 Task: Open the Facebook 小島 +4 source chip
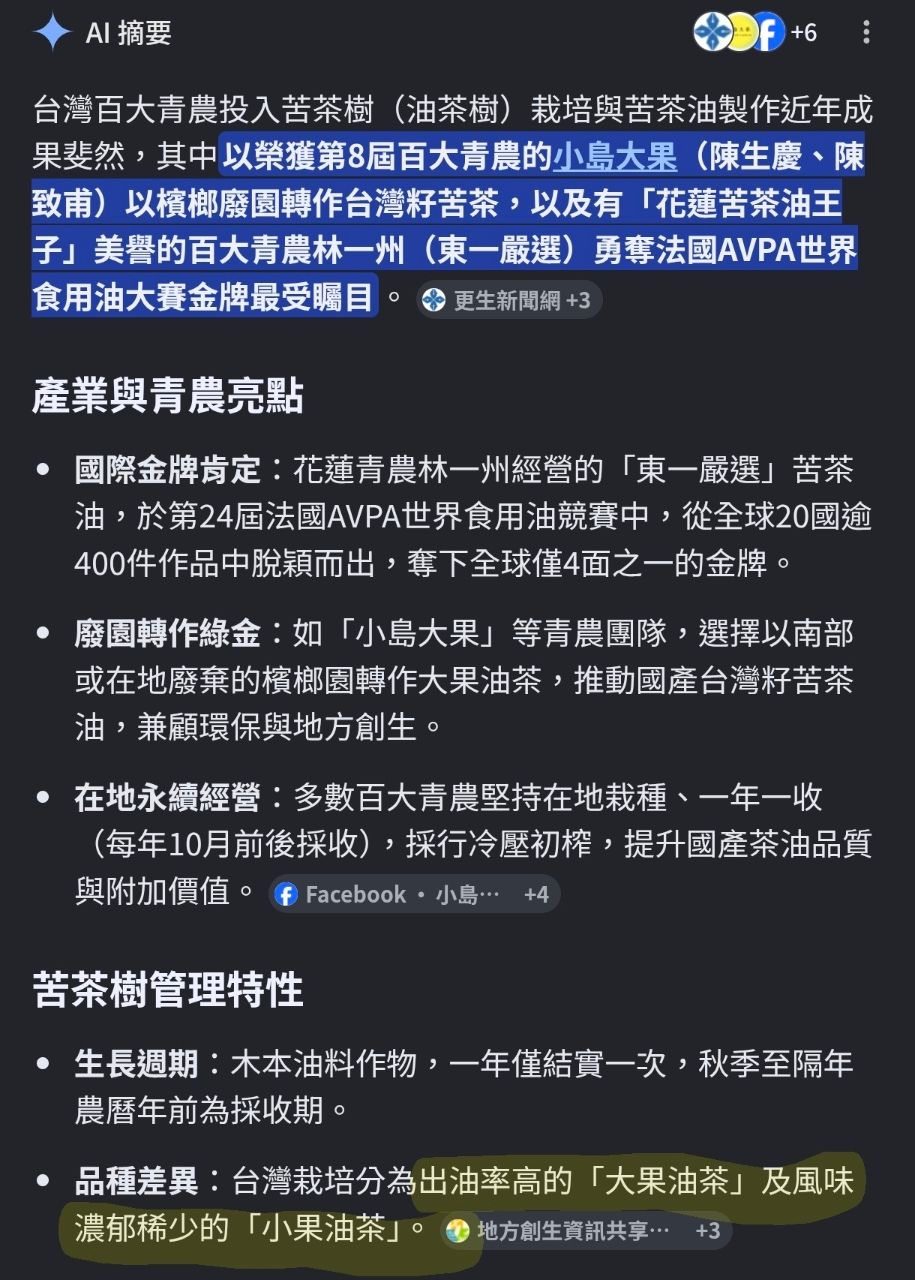click(x=414, y=894)
